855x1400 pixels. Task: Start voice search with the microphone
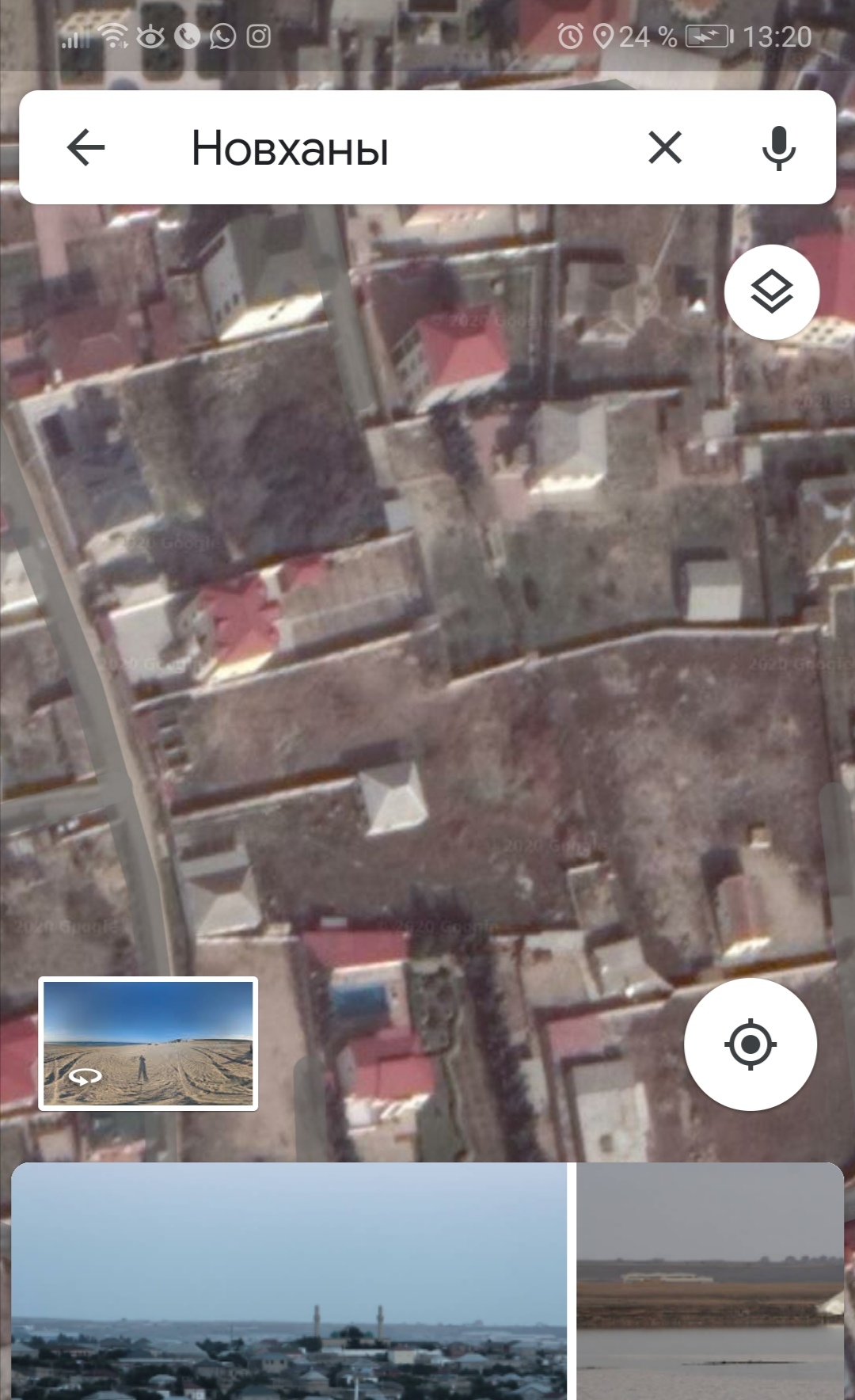pos(779,147)
